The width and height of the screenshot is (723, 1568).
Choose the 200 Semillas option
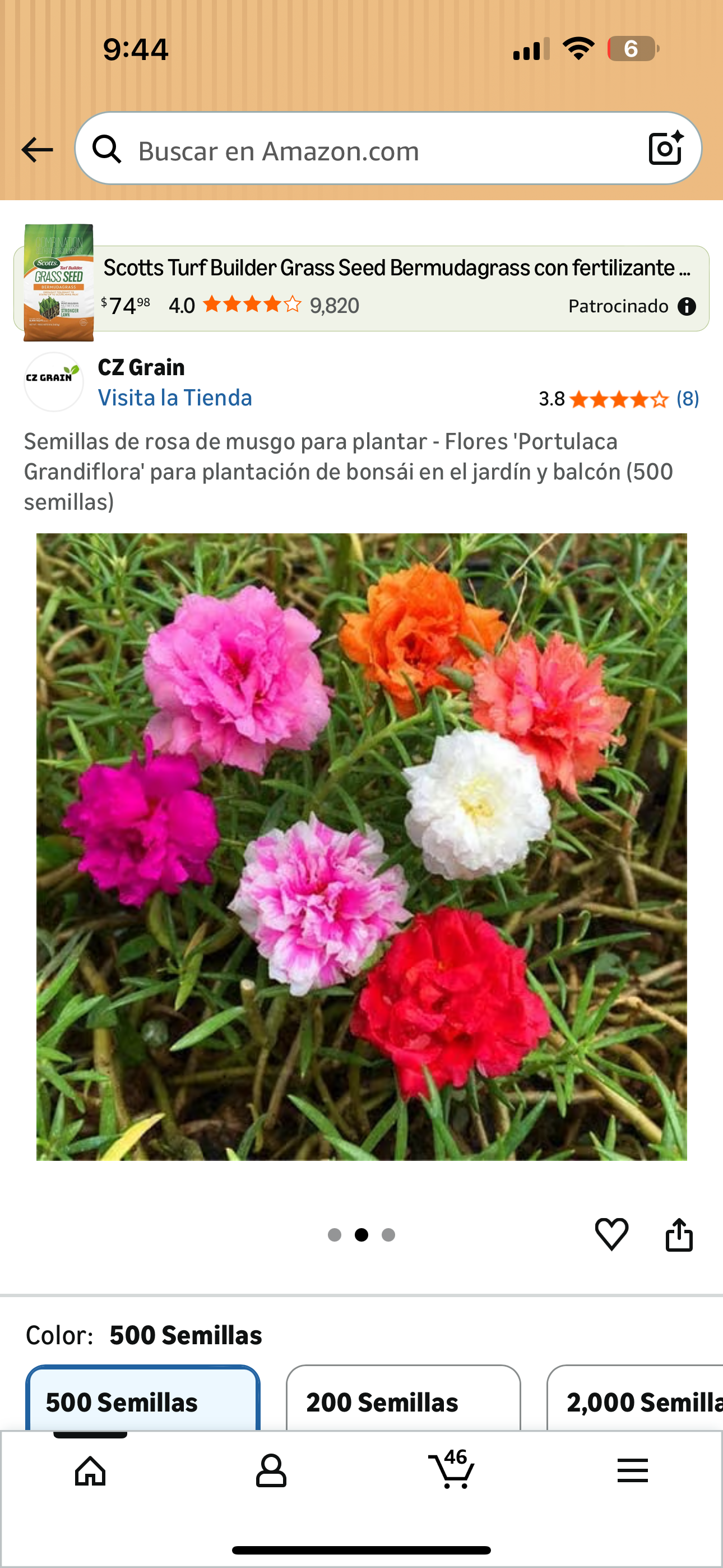[403, 1401]
